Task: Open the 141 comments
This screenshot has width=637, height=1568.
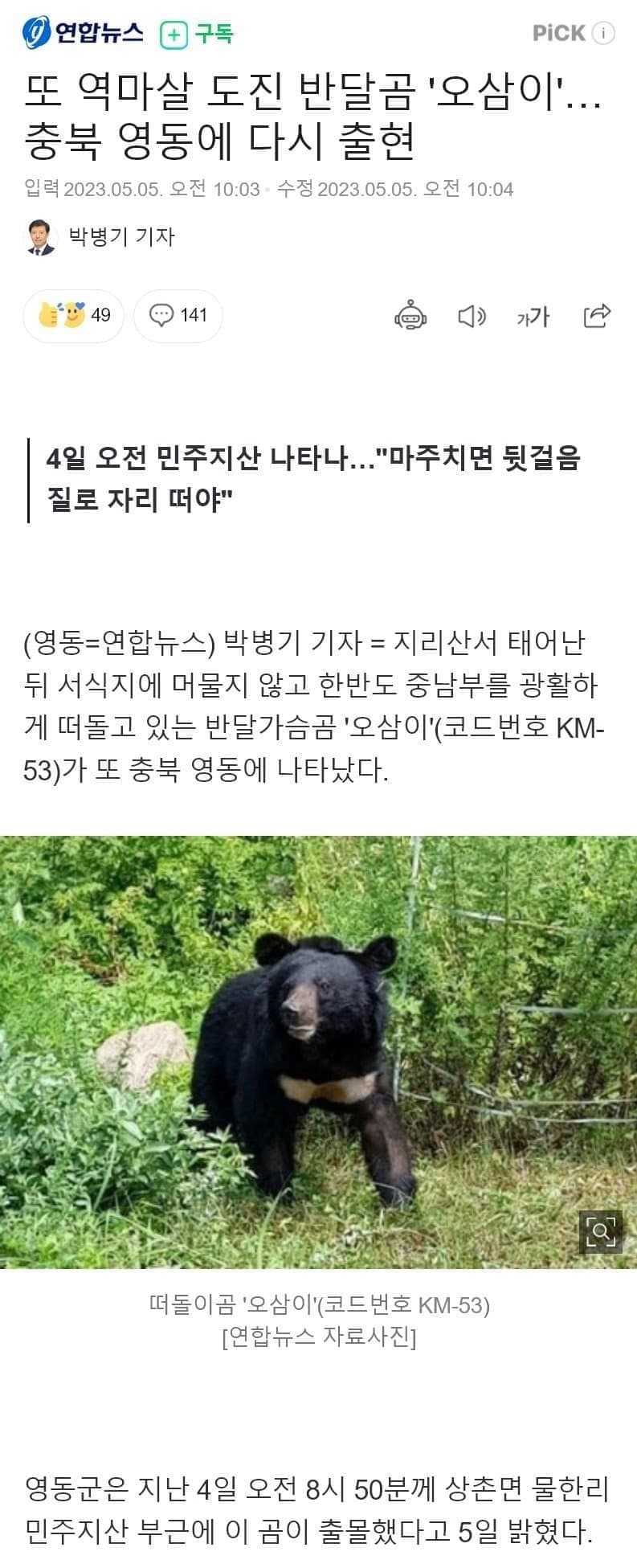Action: (x=178, y=315)
